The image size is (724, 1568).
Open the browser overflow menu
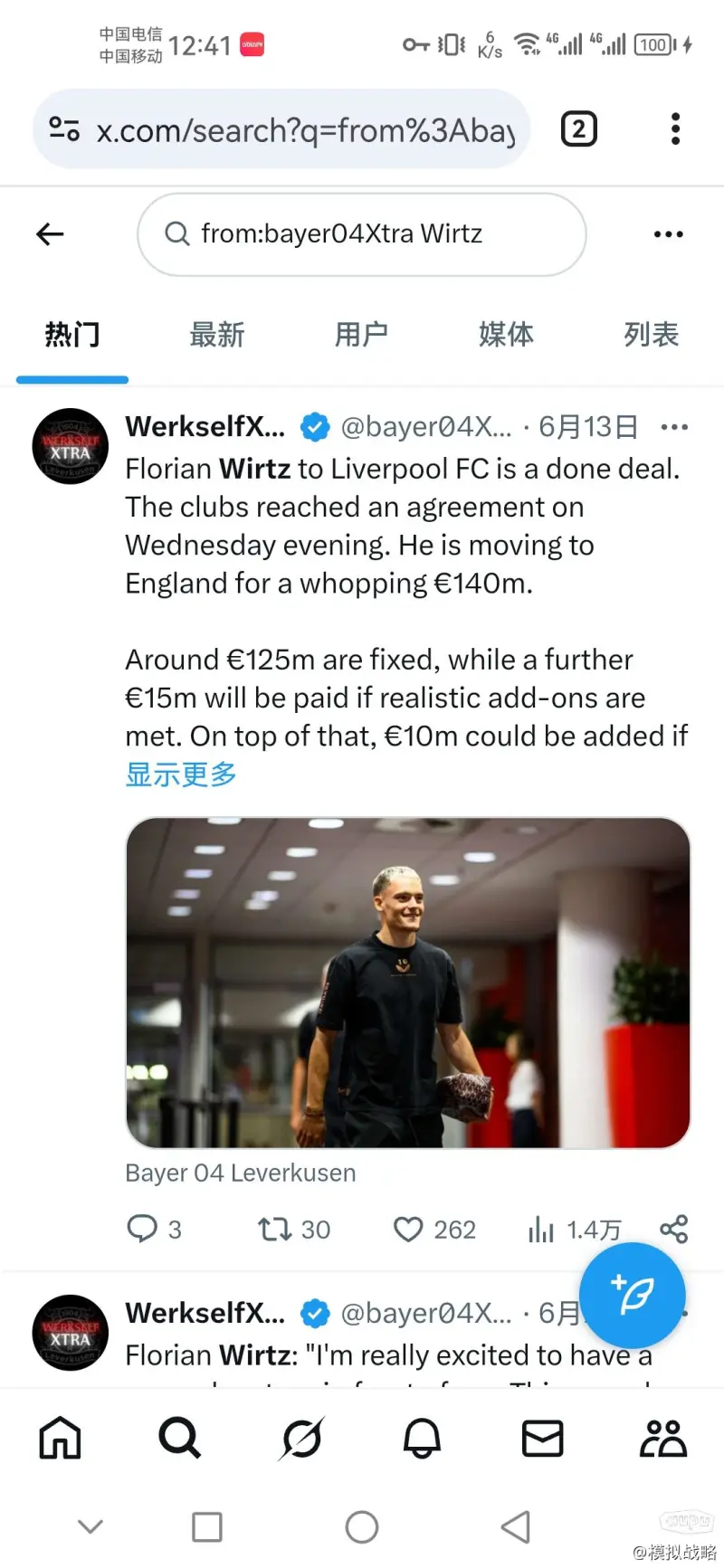pyautogui.click(x=675, y=129)
